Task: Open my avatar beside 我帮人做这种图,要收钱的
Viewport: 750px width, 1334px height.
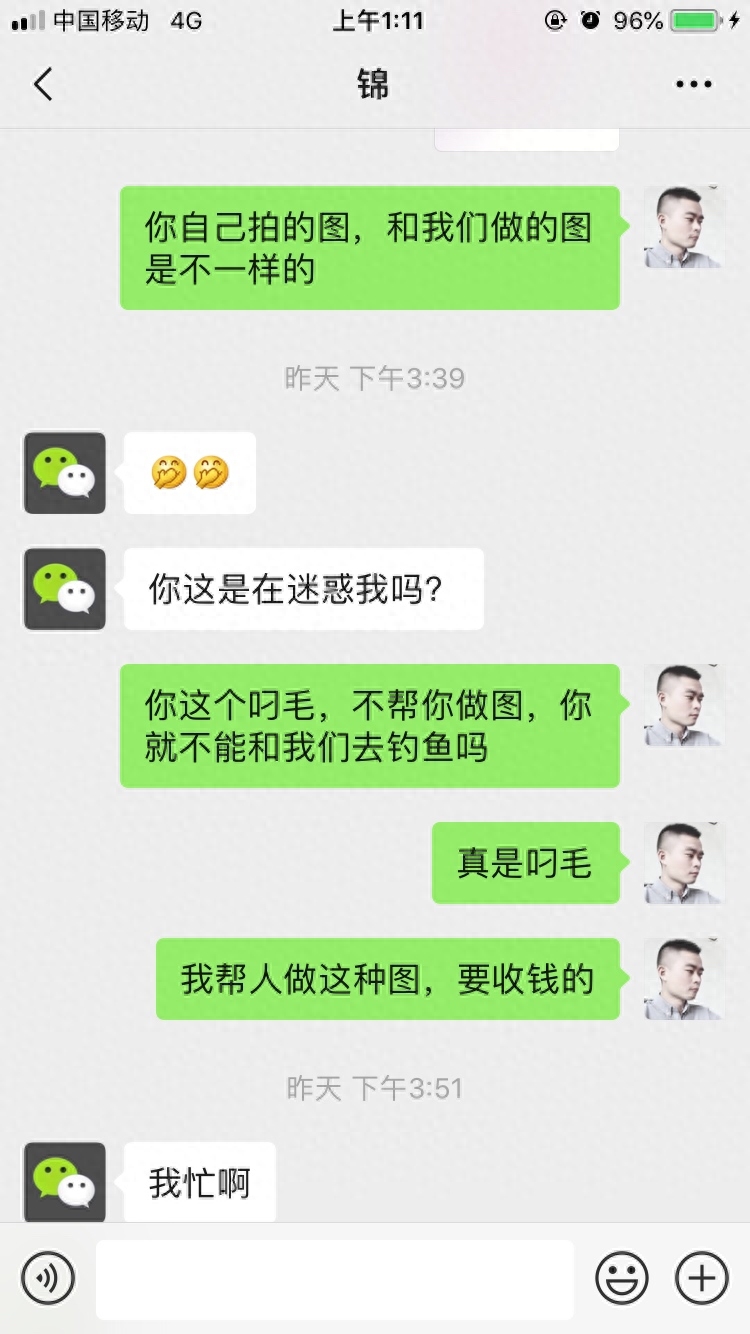Action: (x=684, y=979)
